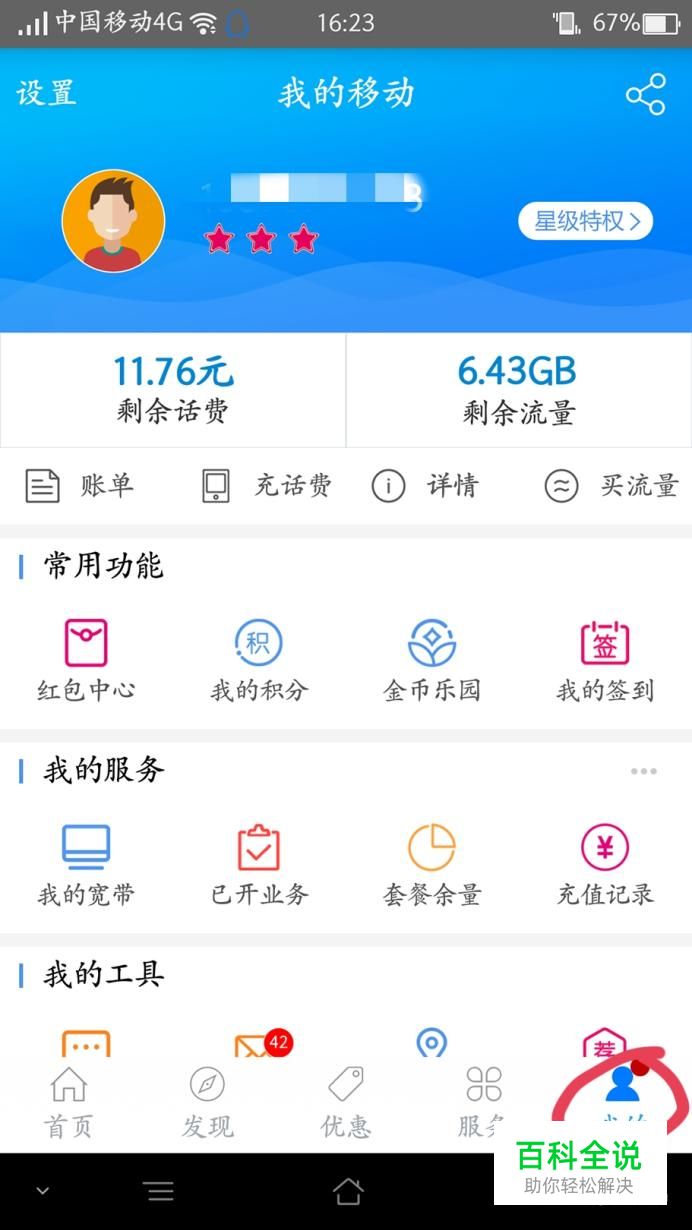Screen dimensions: 692x1230
Task: Share via the share icon
Action: pos(645,94)
